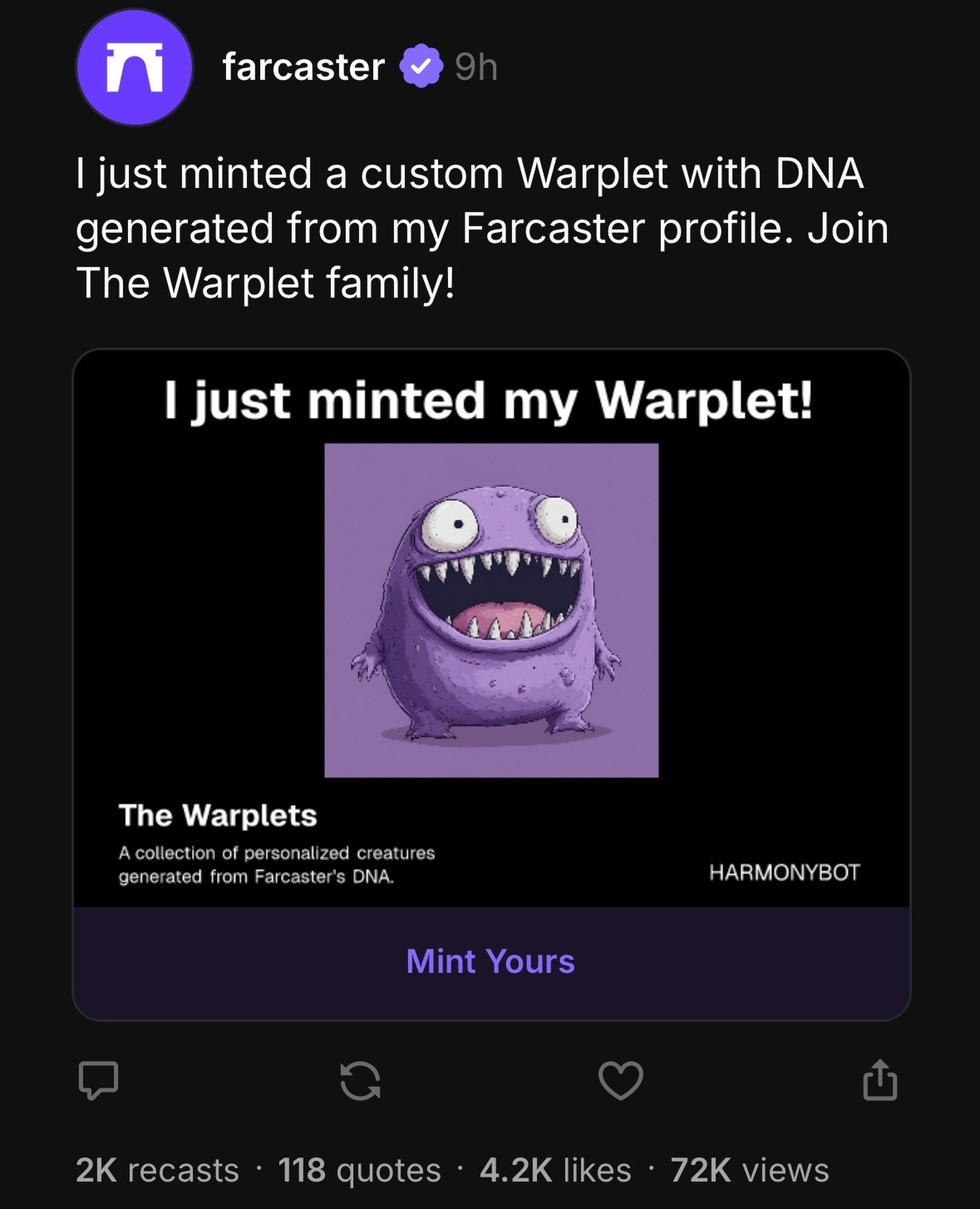Reply to the farcaster cast
This screenshot has height=1209, width=980.
click(x=98, y=1081)
